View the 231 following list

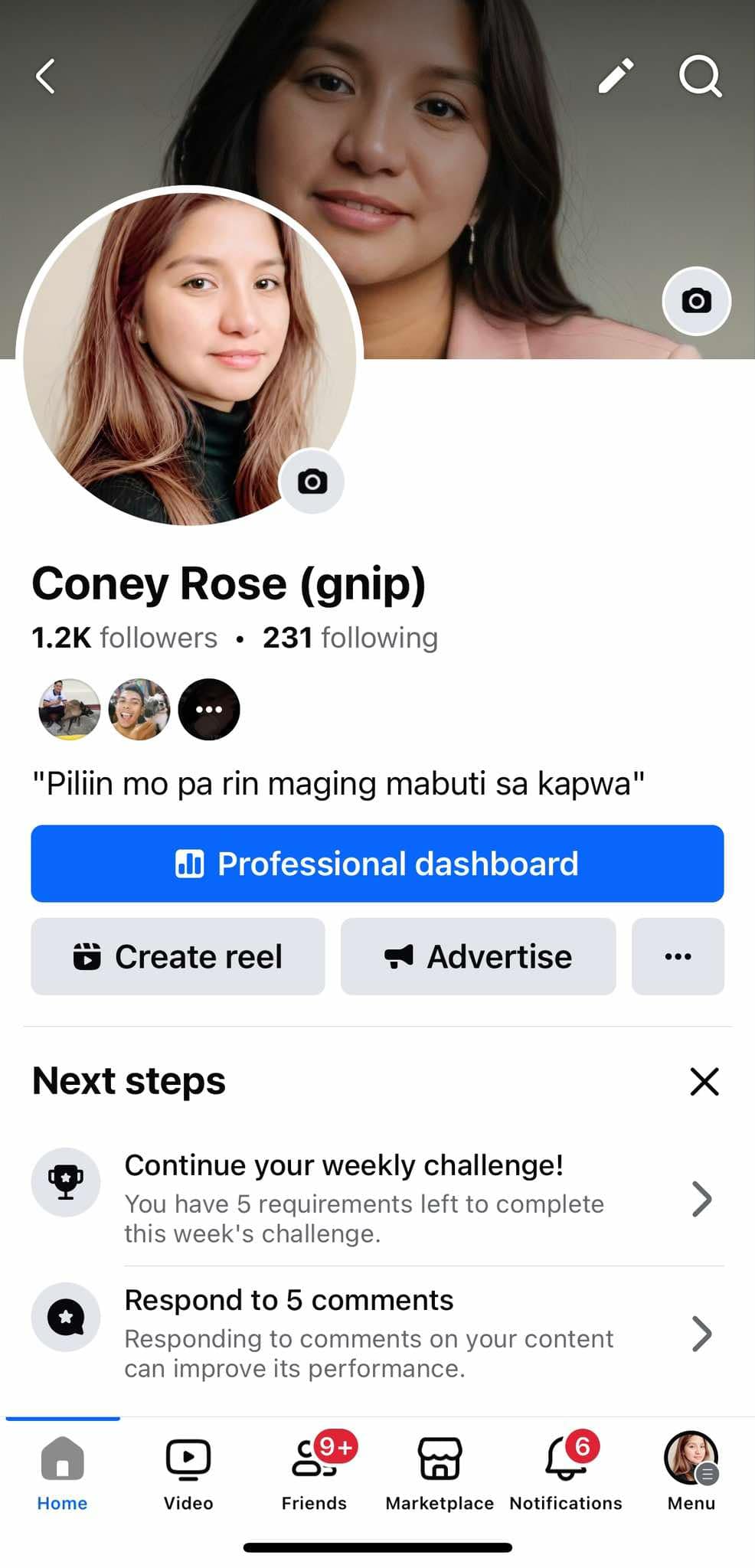[350, 638]
